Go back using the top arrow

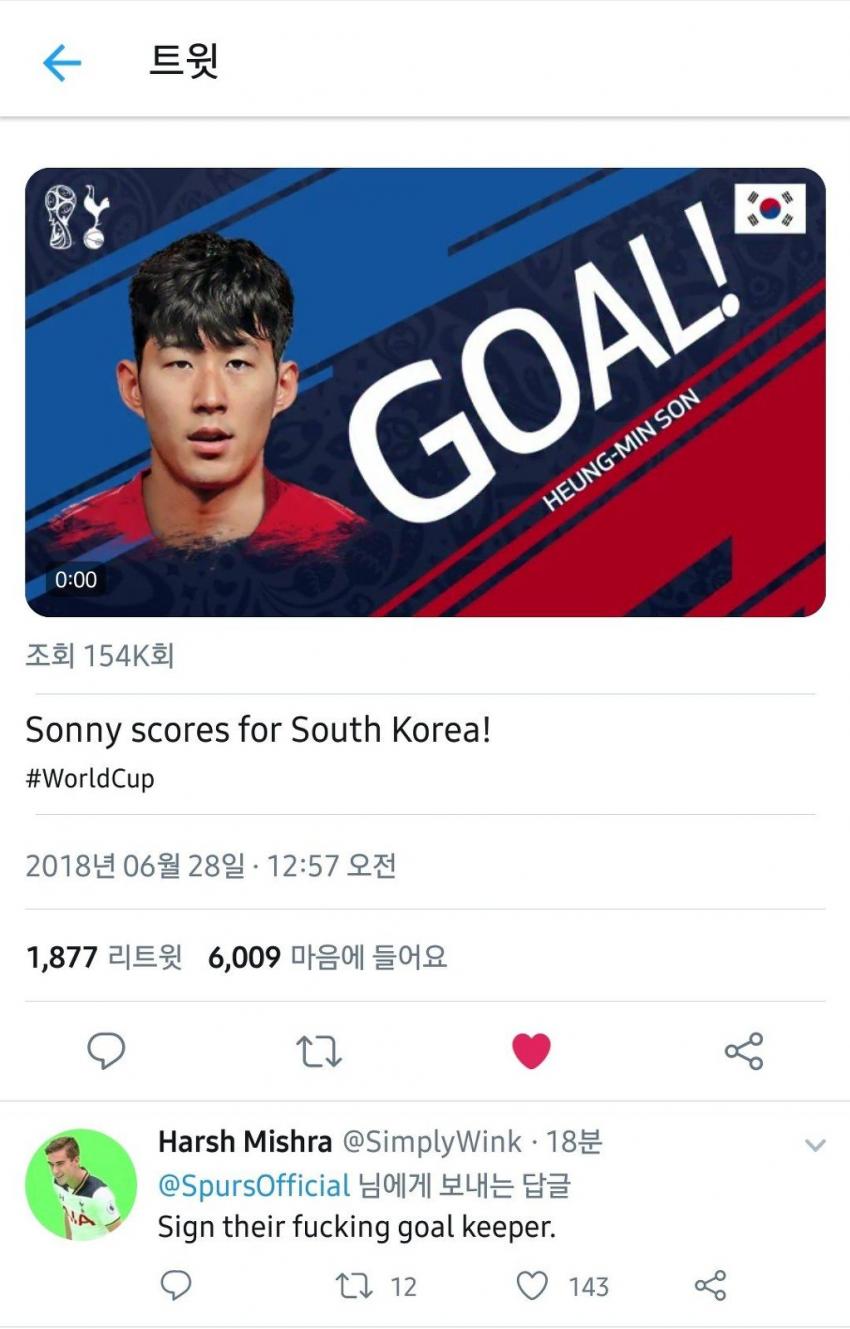(x=61, y=63)
